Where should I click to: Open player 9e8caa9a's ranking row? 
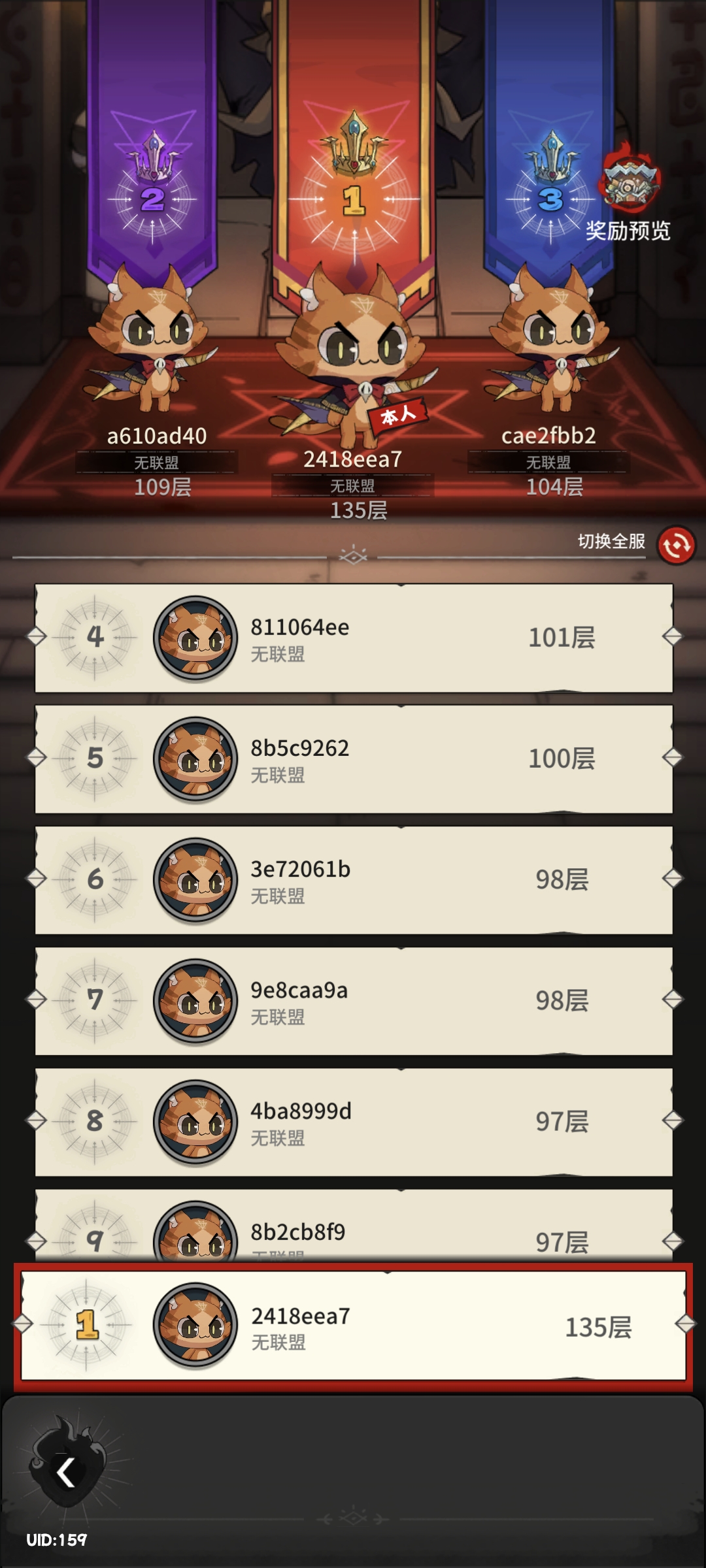click(x=353, y=1000)
